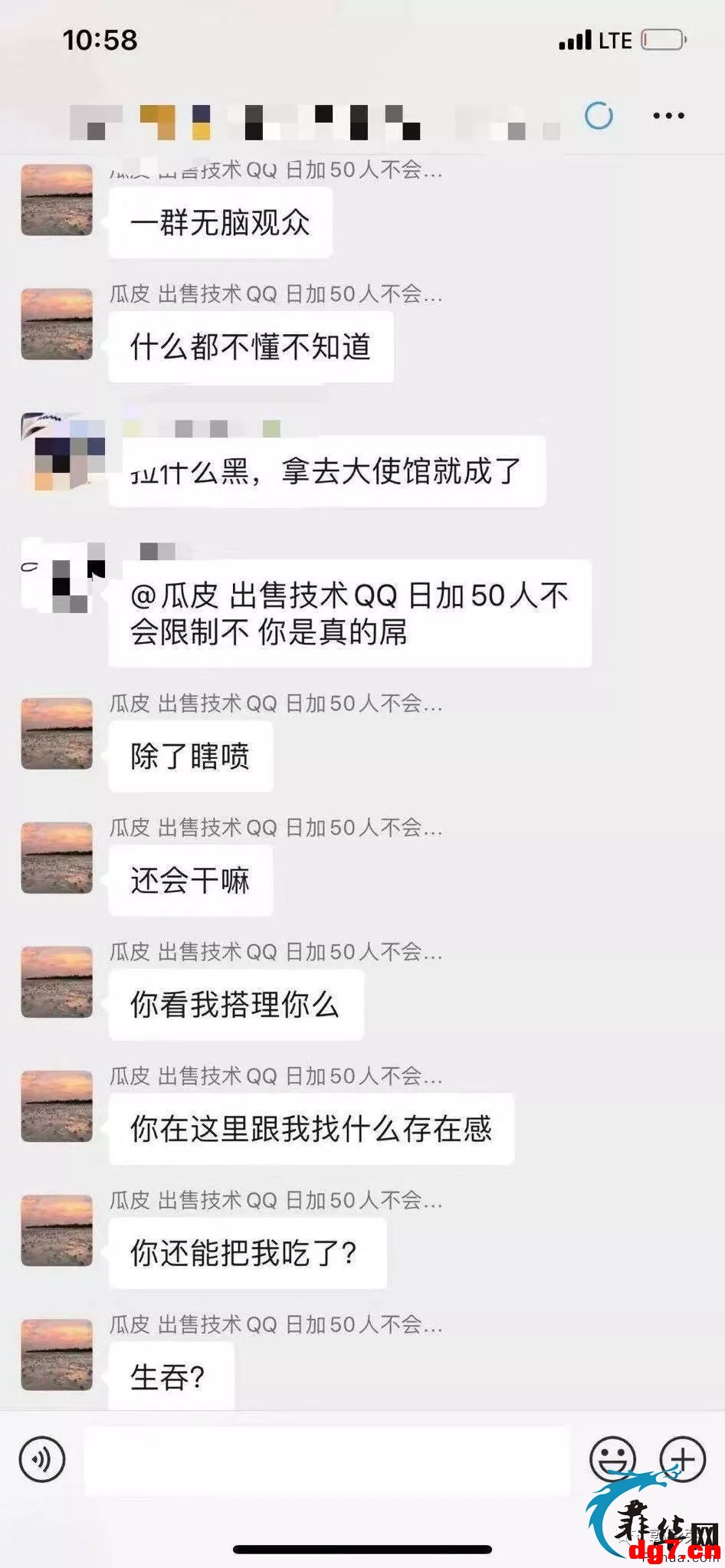Tap the sunset avatar next to "生吞?"
This screenshot has width=725, height=1568.
click(57, 1354)
